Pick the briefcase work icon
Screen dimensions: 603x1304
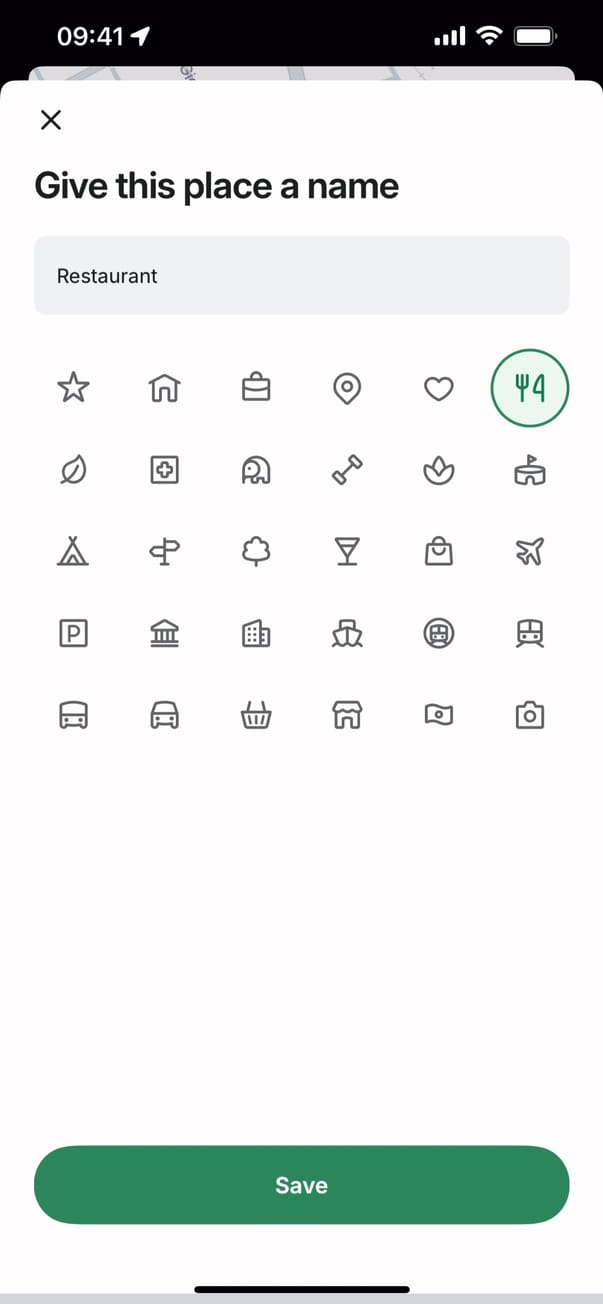tap(256, 387)
